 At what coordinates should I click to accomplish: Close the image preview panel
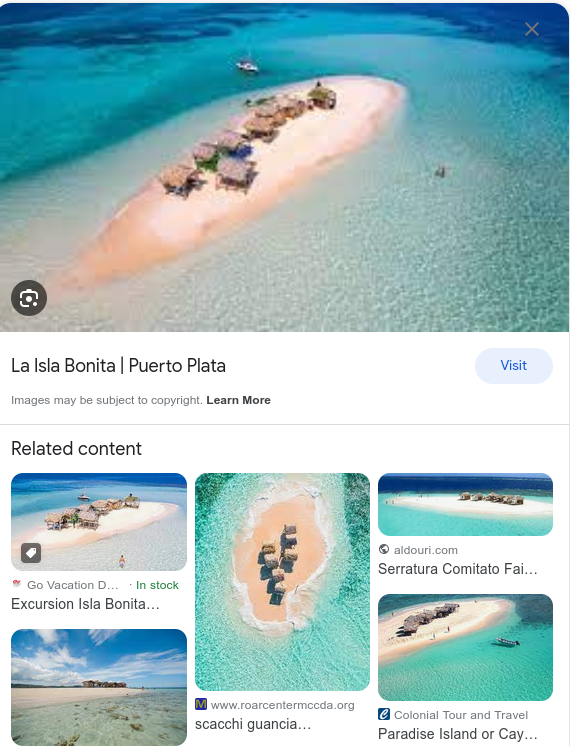531,29
